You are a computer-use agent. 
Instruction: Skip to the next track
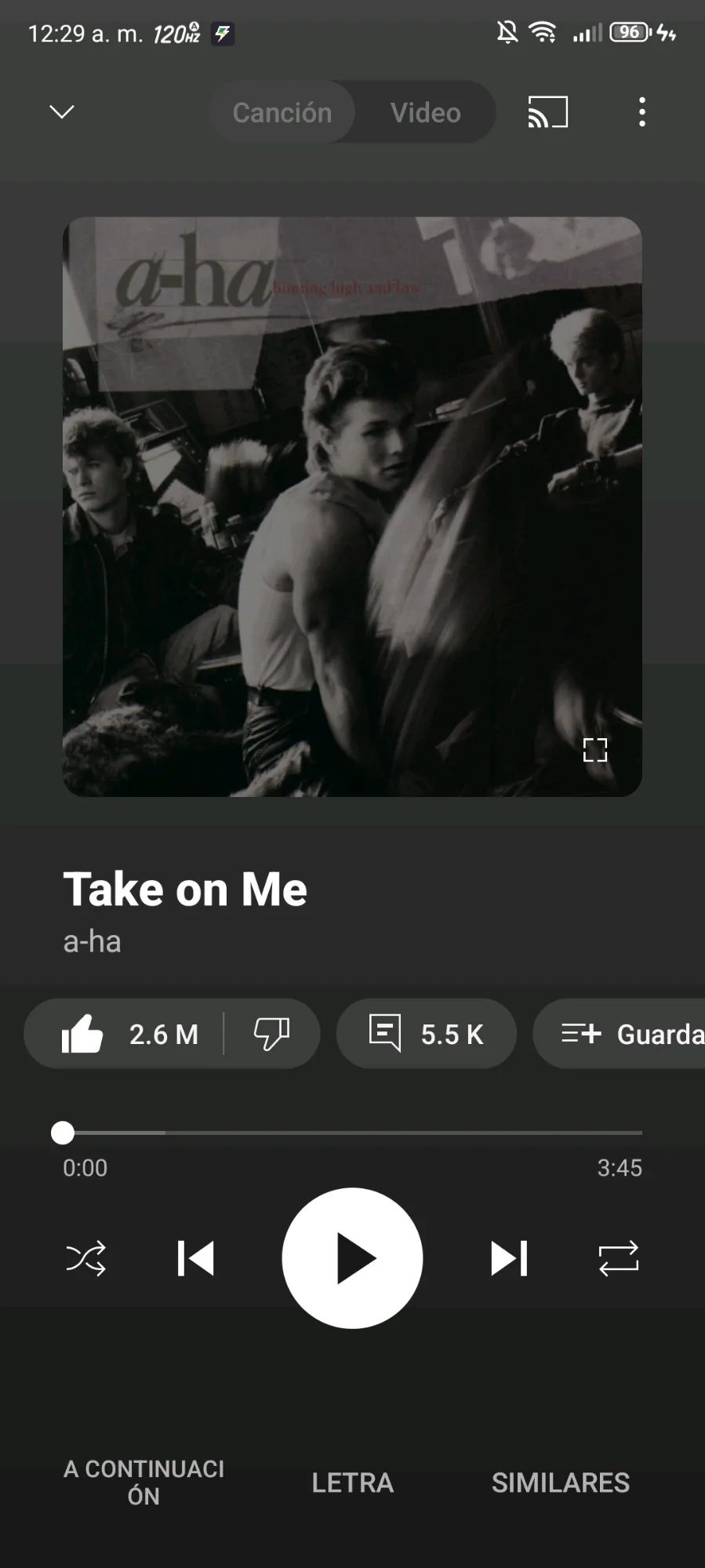[x=509, y=1258]
